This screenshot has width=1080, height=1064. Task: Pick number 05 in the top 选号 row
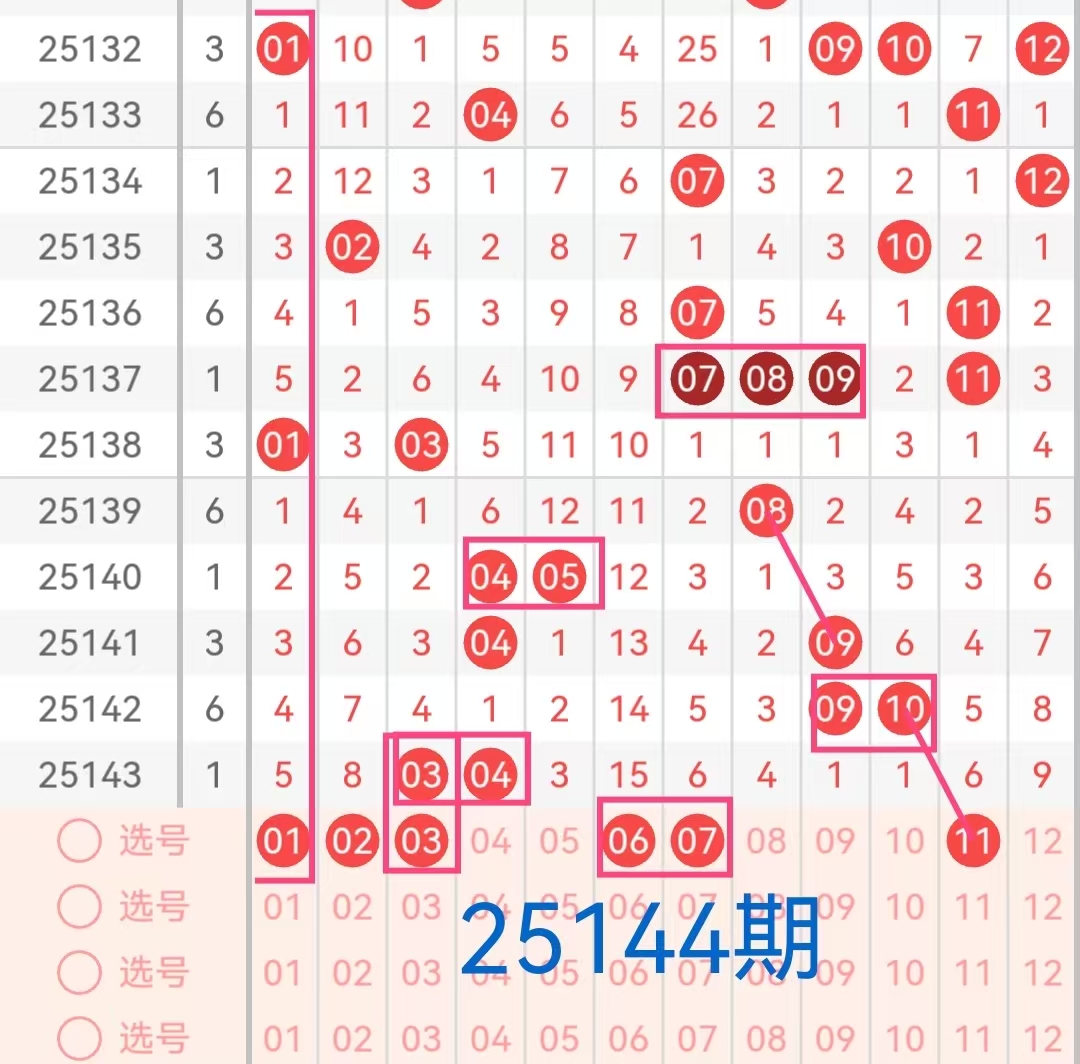[x=559, y=841]
